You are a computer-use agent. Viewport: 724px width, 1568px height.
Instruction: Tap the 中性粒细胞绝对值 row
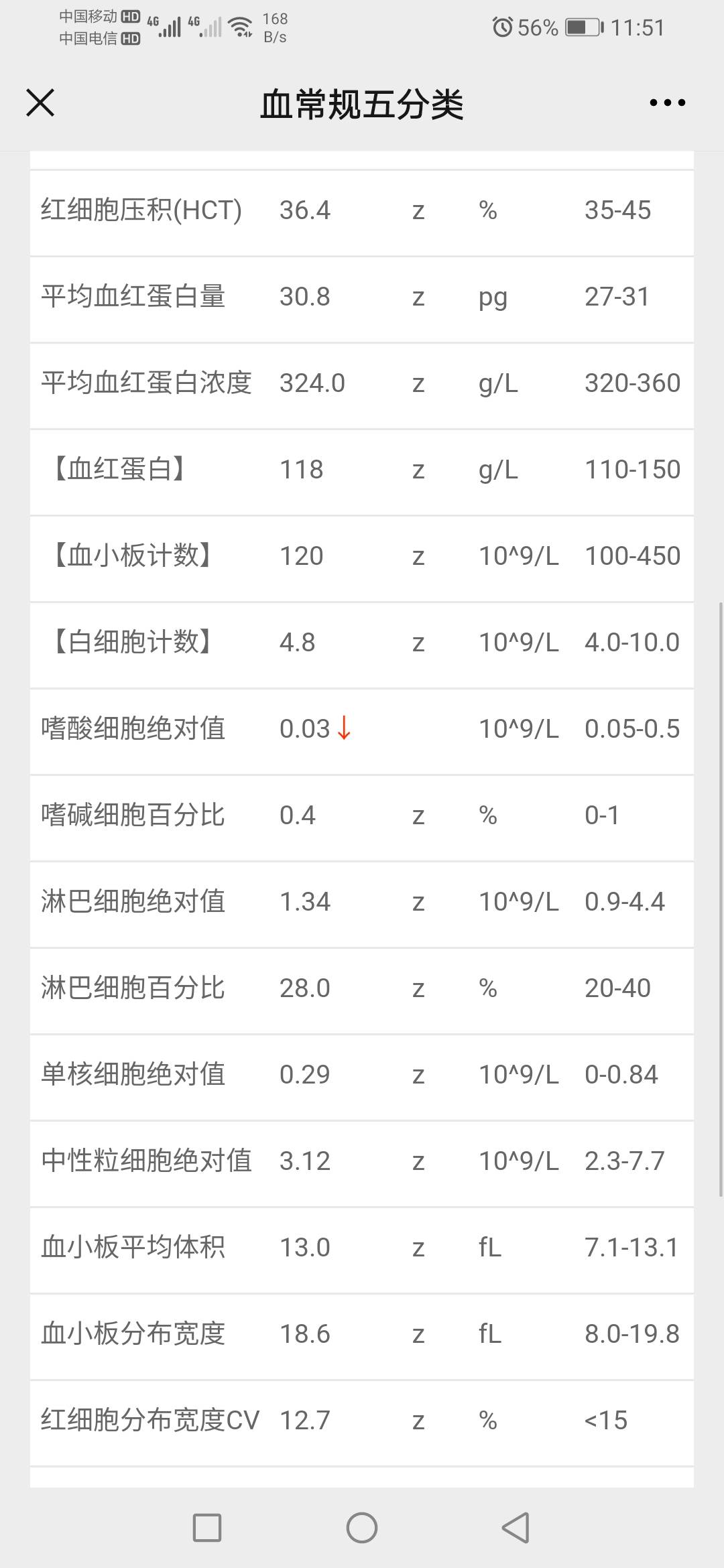[362, 1161]
